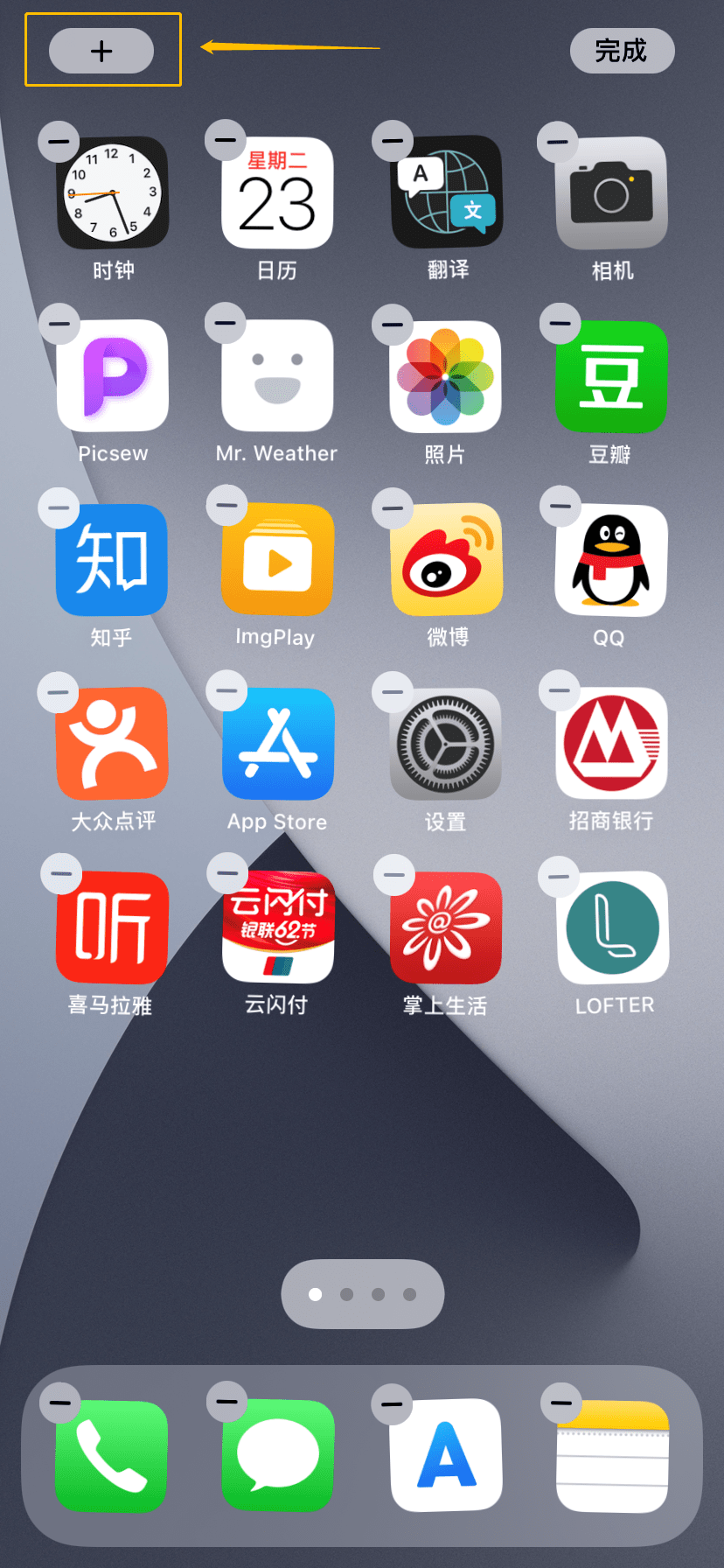724x1568 pixels.
Task: Open the Picsew app
Action: pyautogui.click(x=113, y=376)
